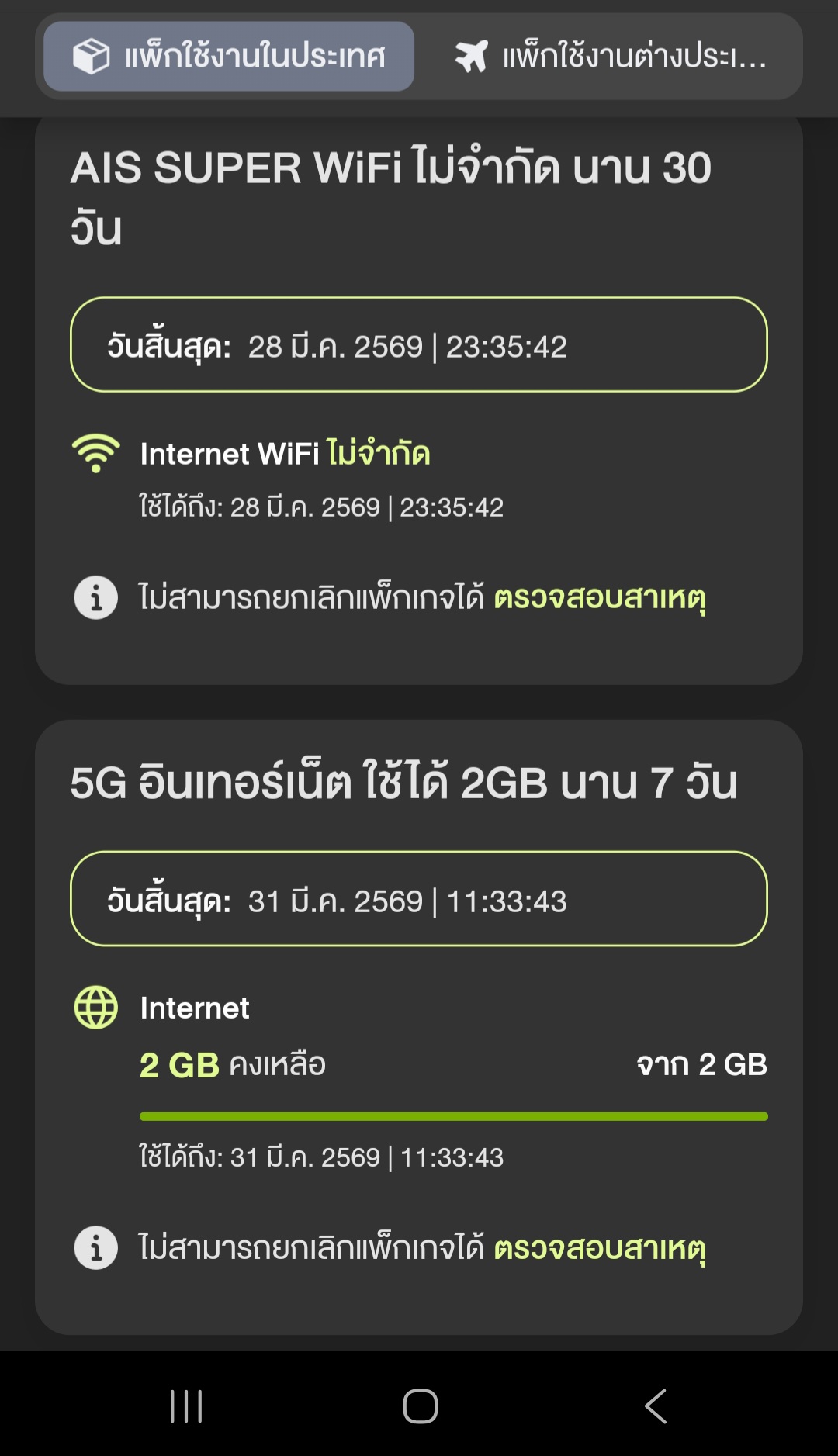Switch to the แพ็กใช้งานในประเทศ tab
838x1456 pixels.
tap(229, 57)
